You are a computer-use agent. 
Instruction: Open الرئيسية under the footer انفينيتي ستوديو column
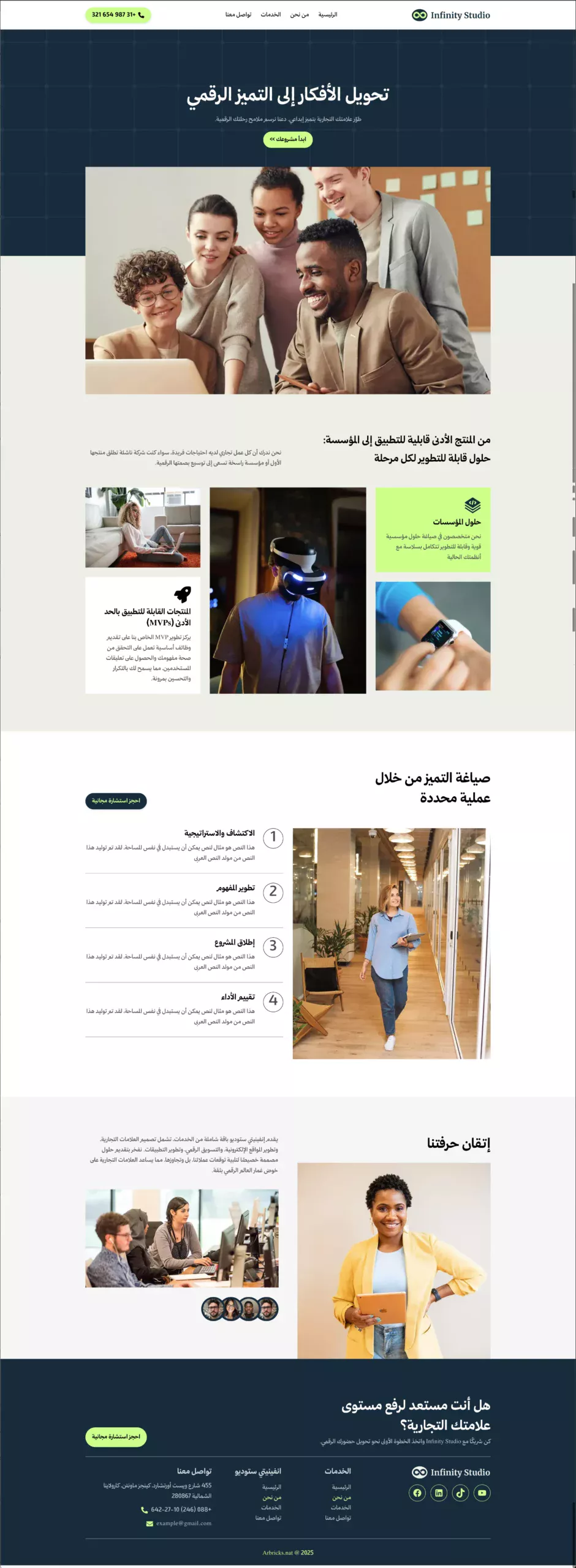pyautogui.click(x=271, y=1487)
